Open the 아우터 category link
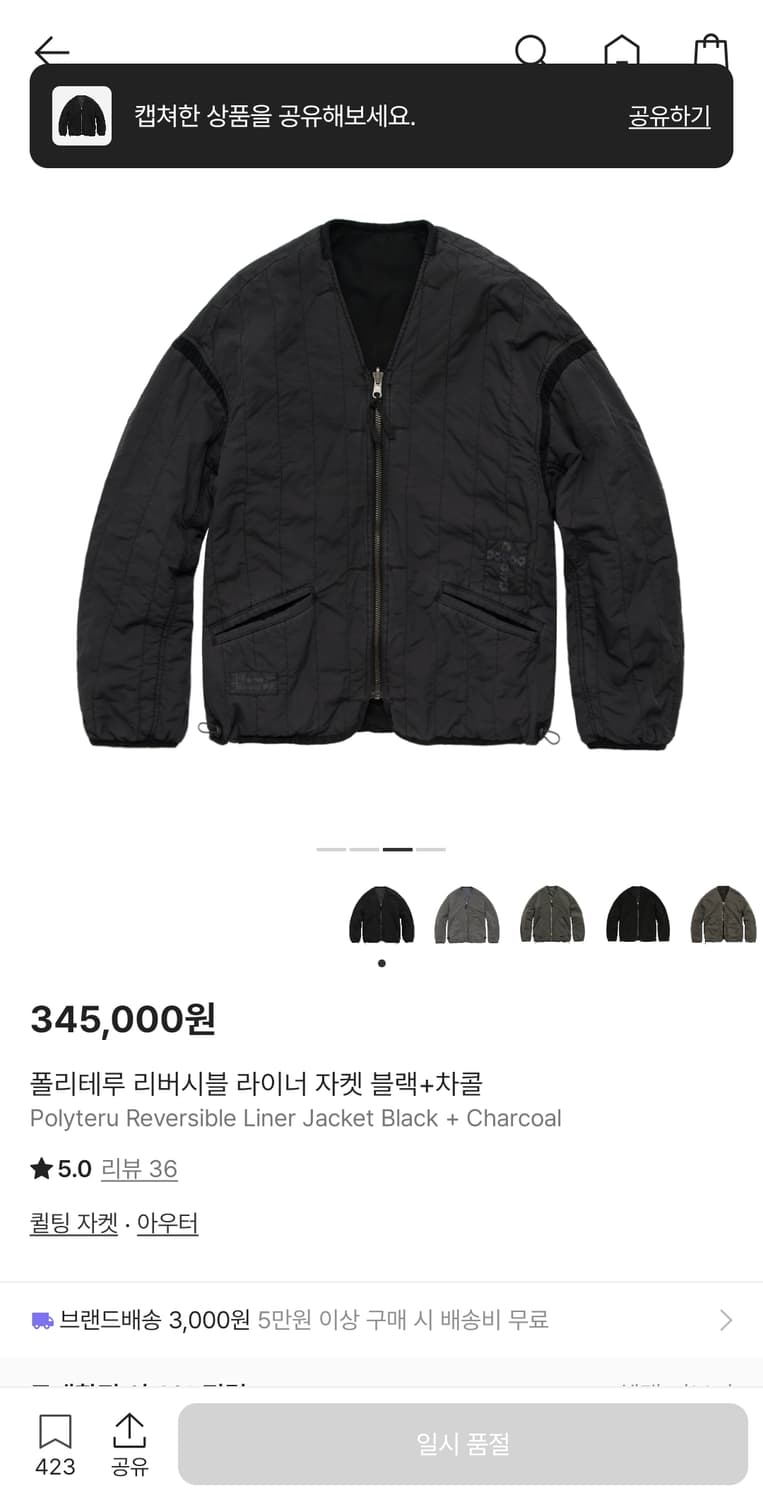The width and height of the screenshot is (763, 1500). [x=167, y=1222]
